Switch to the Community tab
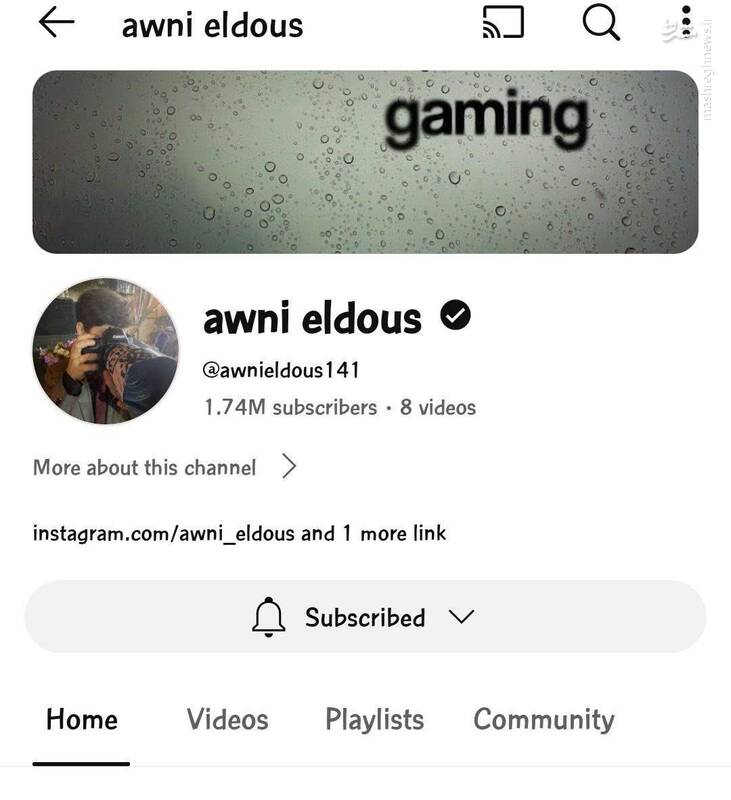Viewport: 731px width, 800px height. click(543, 720)
